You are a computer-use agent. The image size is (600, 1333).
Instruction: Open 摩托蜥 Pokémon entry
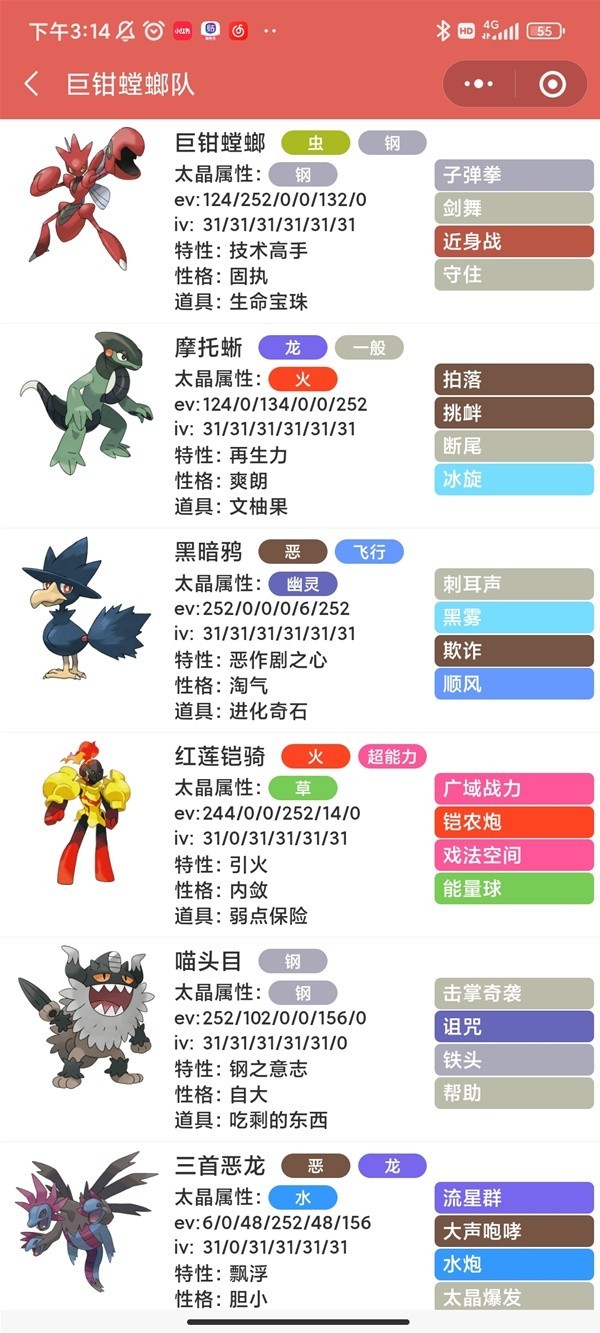coord(208,348)
